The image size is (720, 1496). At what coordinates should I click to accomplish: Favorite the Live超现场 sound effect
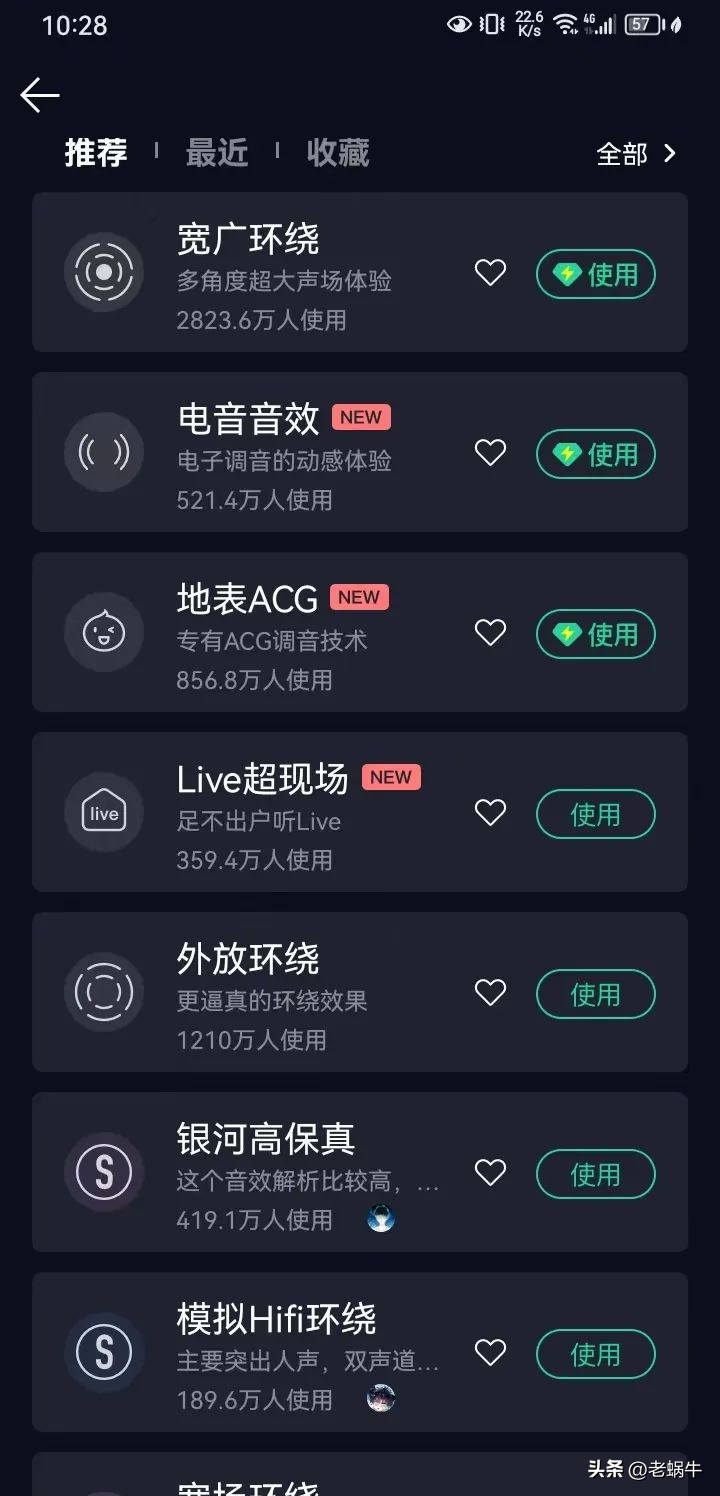point(490,813)
